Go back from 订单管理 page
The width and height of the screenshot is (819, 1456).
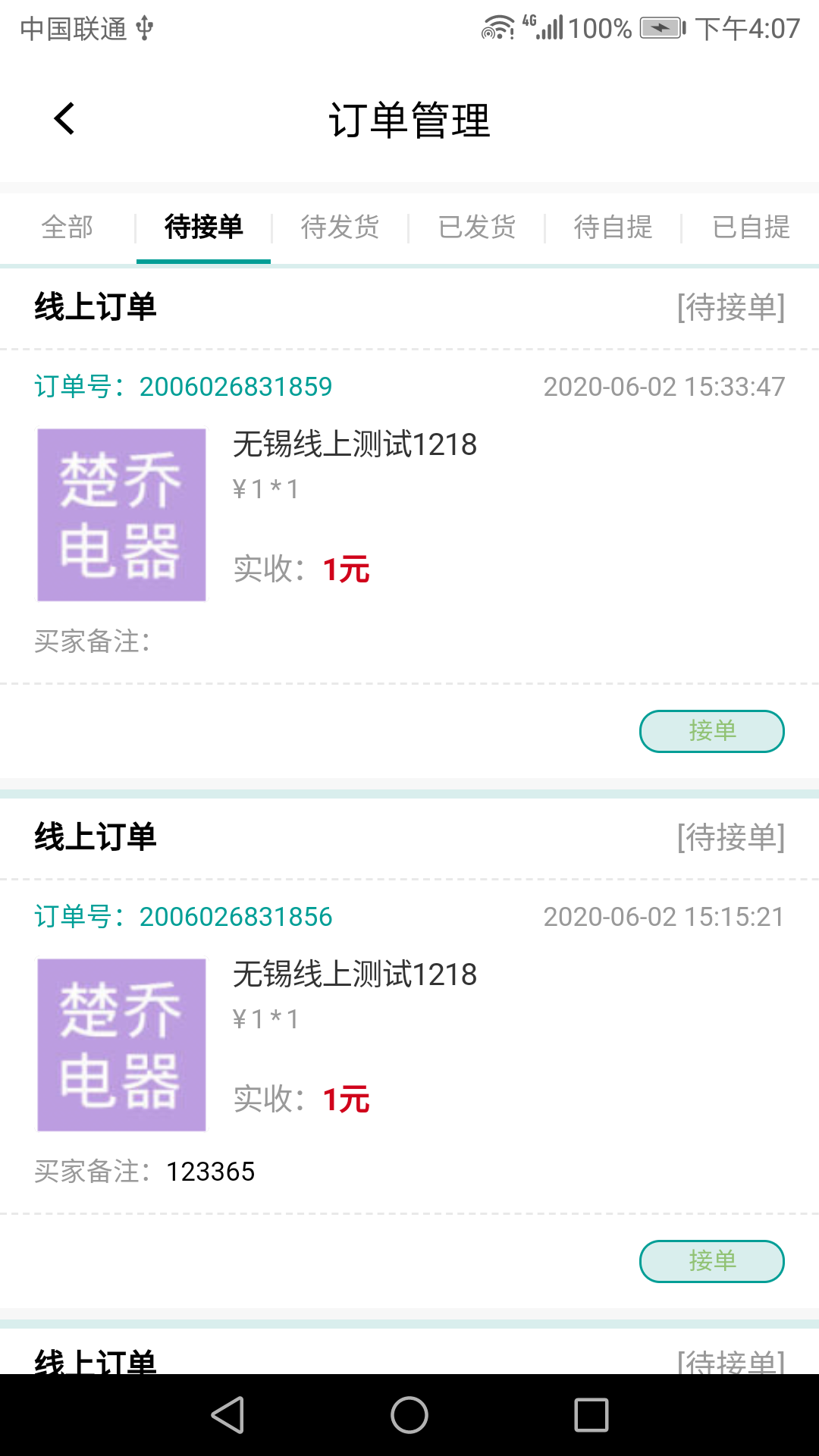[x=65, y=119]
